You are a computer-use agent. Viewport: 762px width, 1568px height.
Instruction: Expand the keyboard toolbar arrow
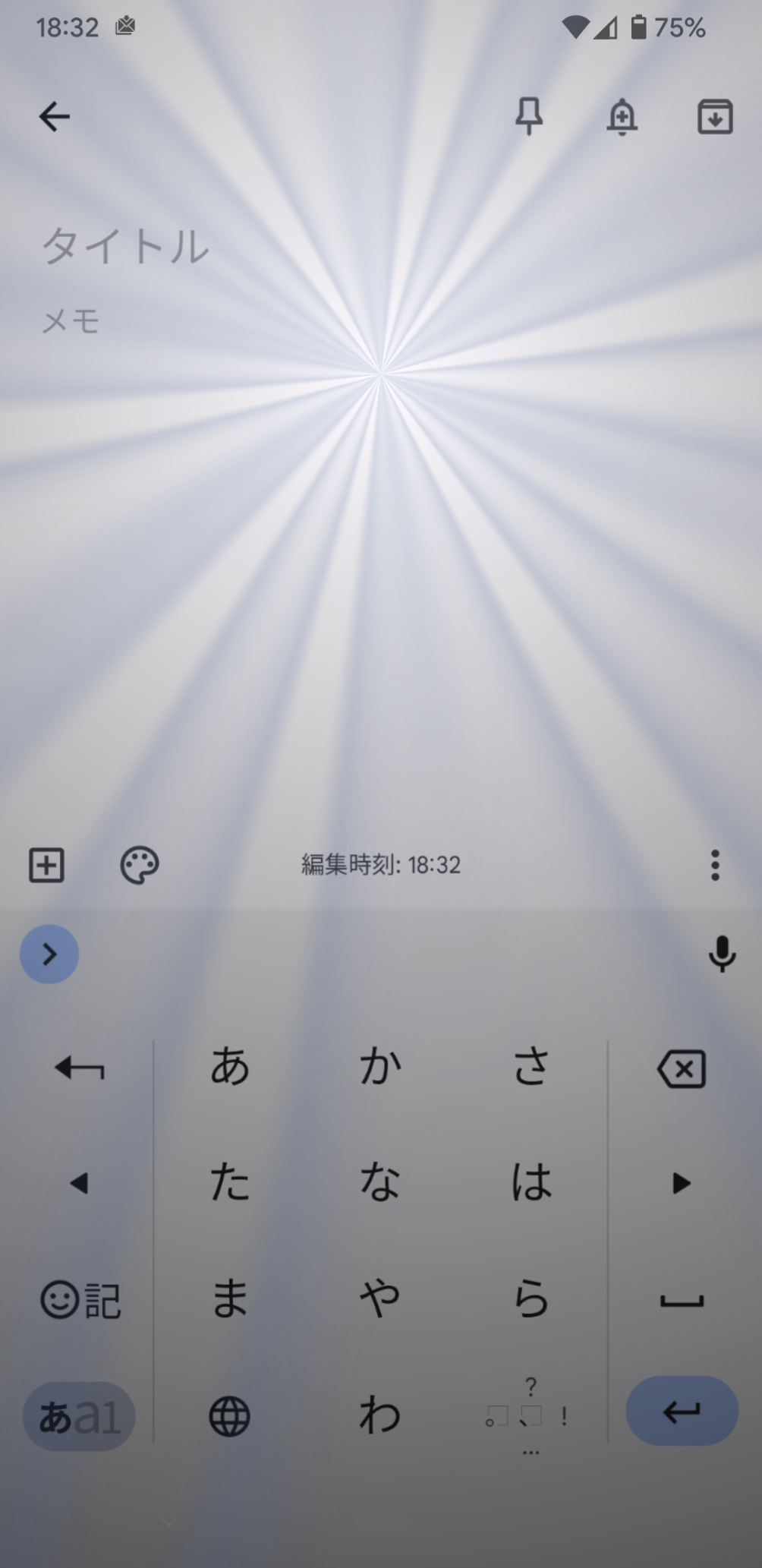[x=49, y=954]
